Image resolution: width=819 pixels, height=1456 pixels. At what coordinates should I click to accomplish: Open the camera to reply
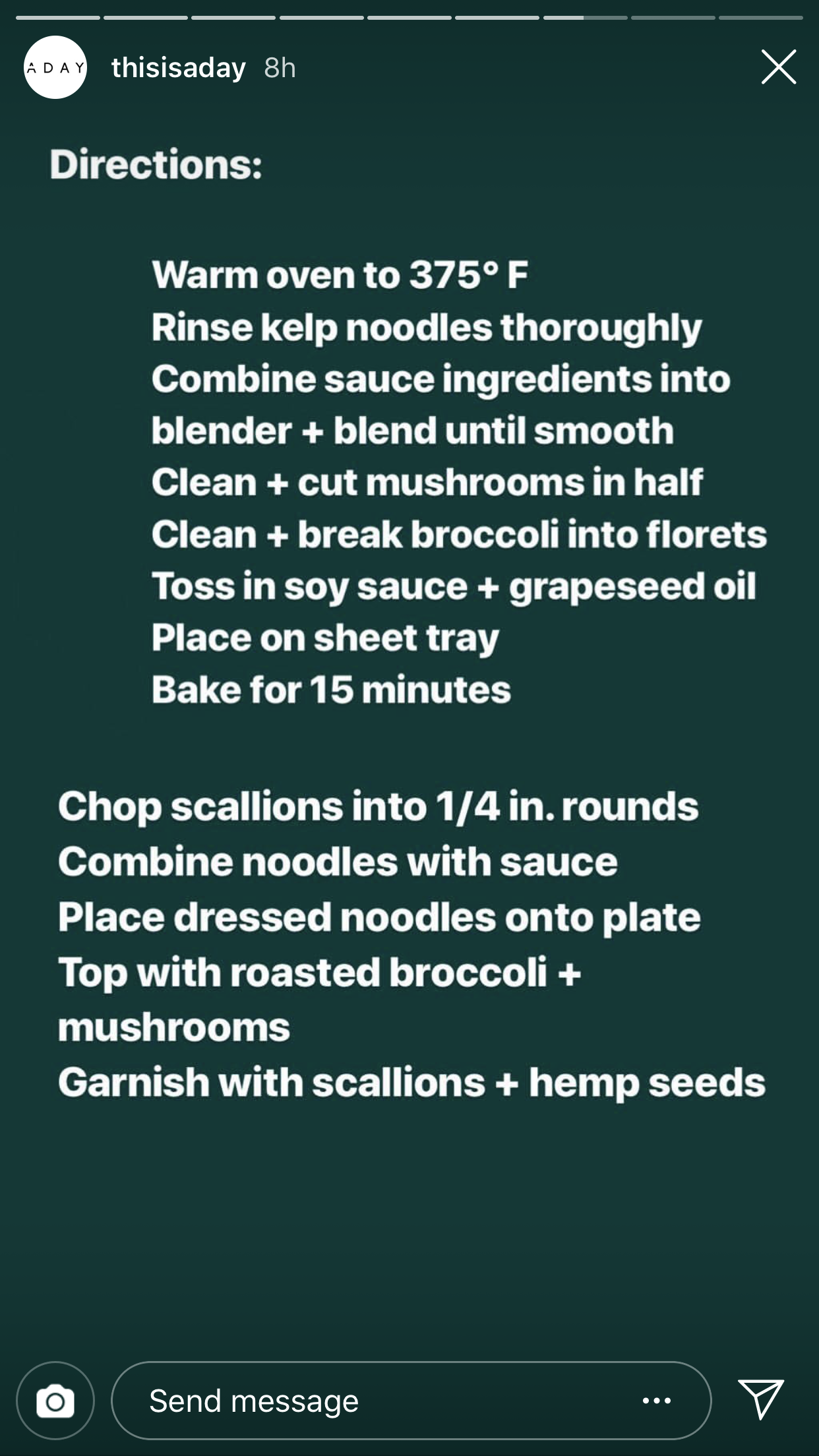click(x=55, y=1401)
